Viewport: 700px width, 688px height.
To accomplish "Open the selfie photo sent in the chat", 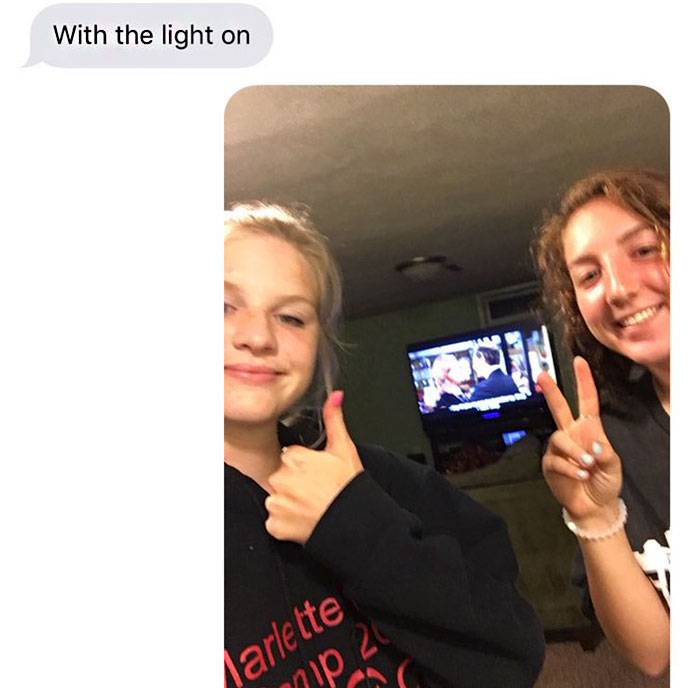I will click(446, 386).
